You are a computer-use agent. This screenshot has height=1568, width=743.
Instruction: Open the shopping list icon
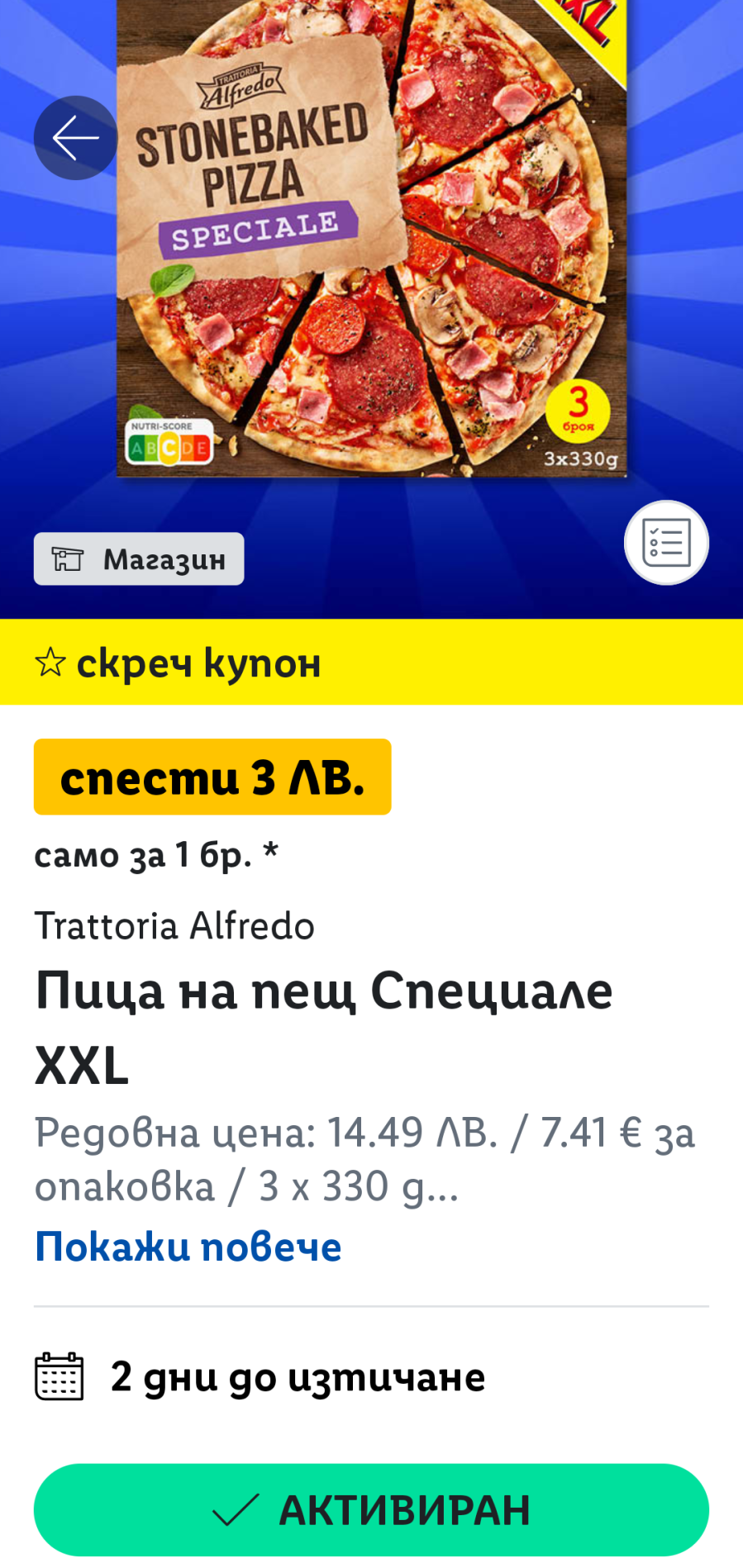tap(666, 544)
